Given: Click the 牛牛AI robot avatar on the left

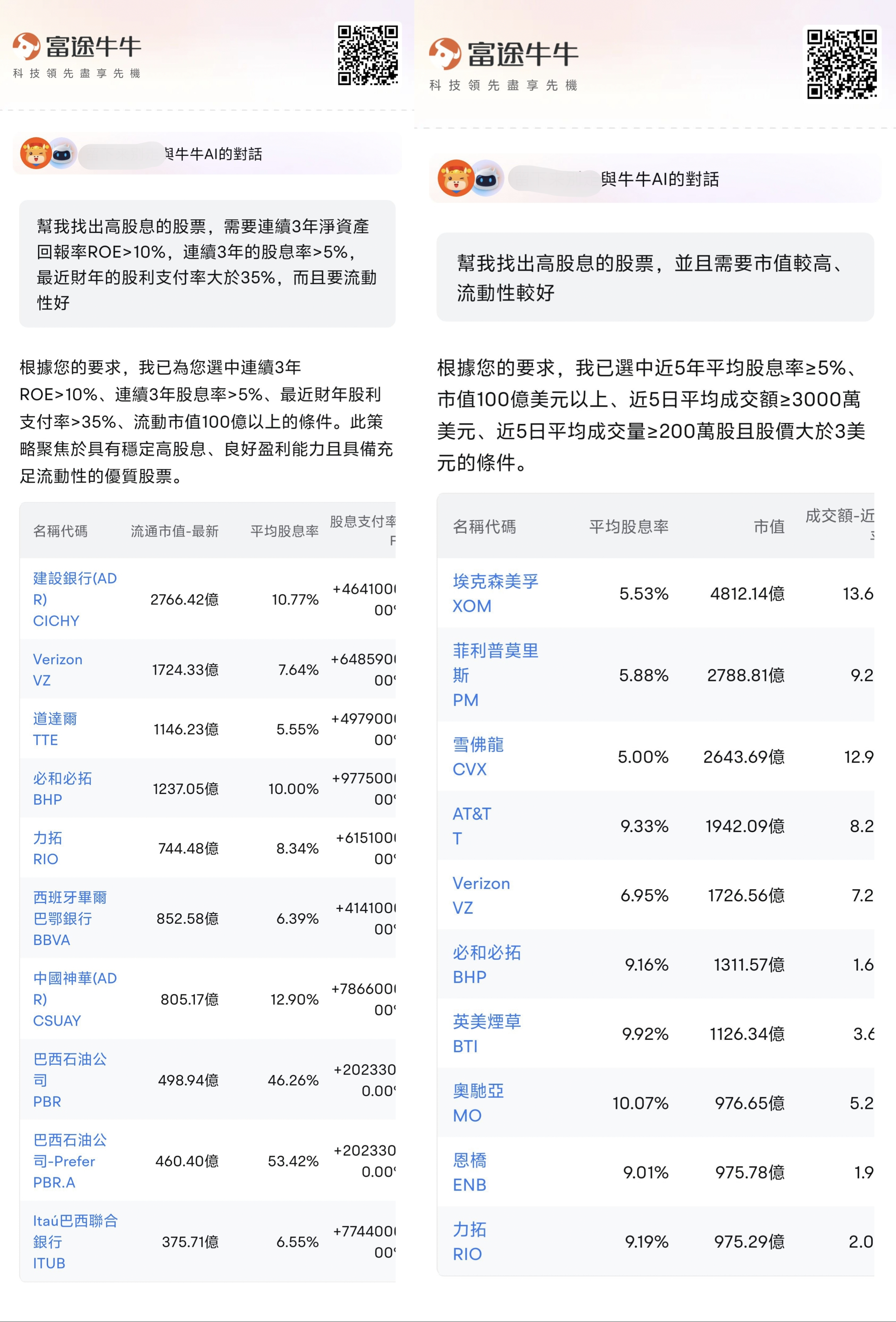Looking at the screenshot, I should click(x=64, y=154).
